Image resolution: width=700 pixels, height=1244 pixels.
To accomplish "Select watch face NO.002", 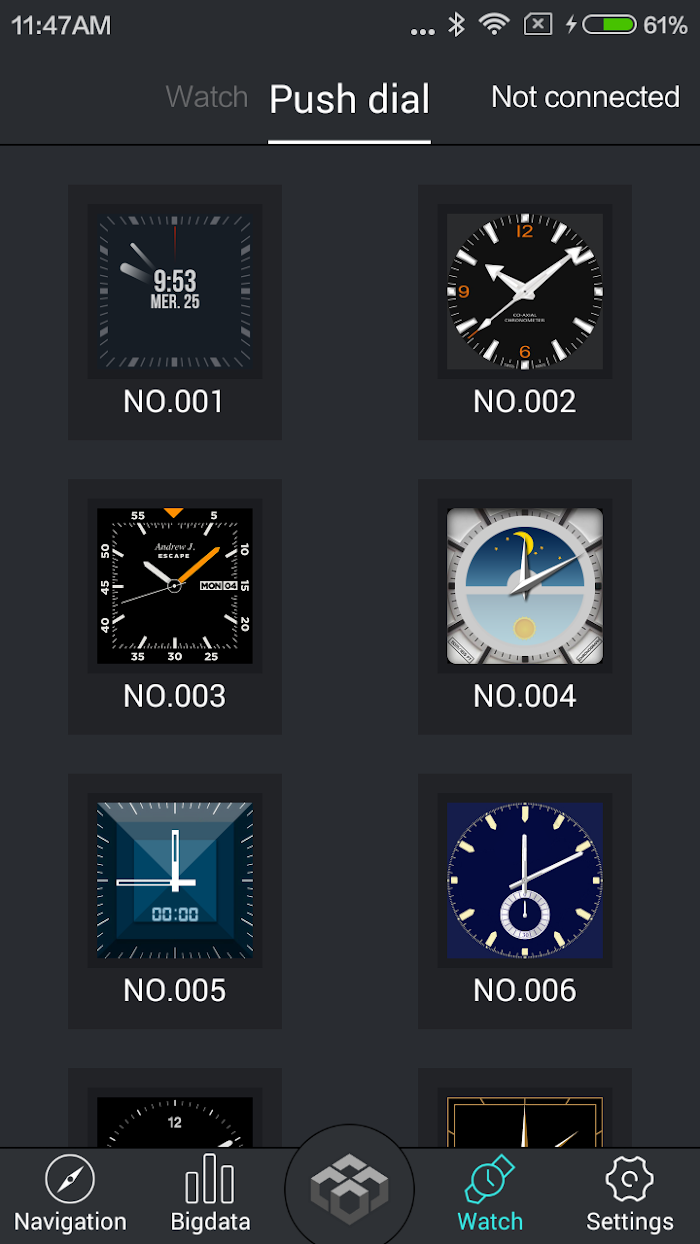I will click(x=525, y=312).
